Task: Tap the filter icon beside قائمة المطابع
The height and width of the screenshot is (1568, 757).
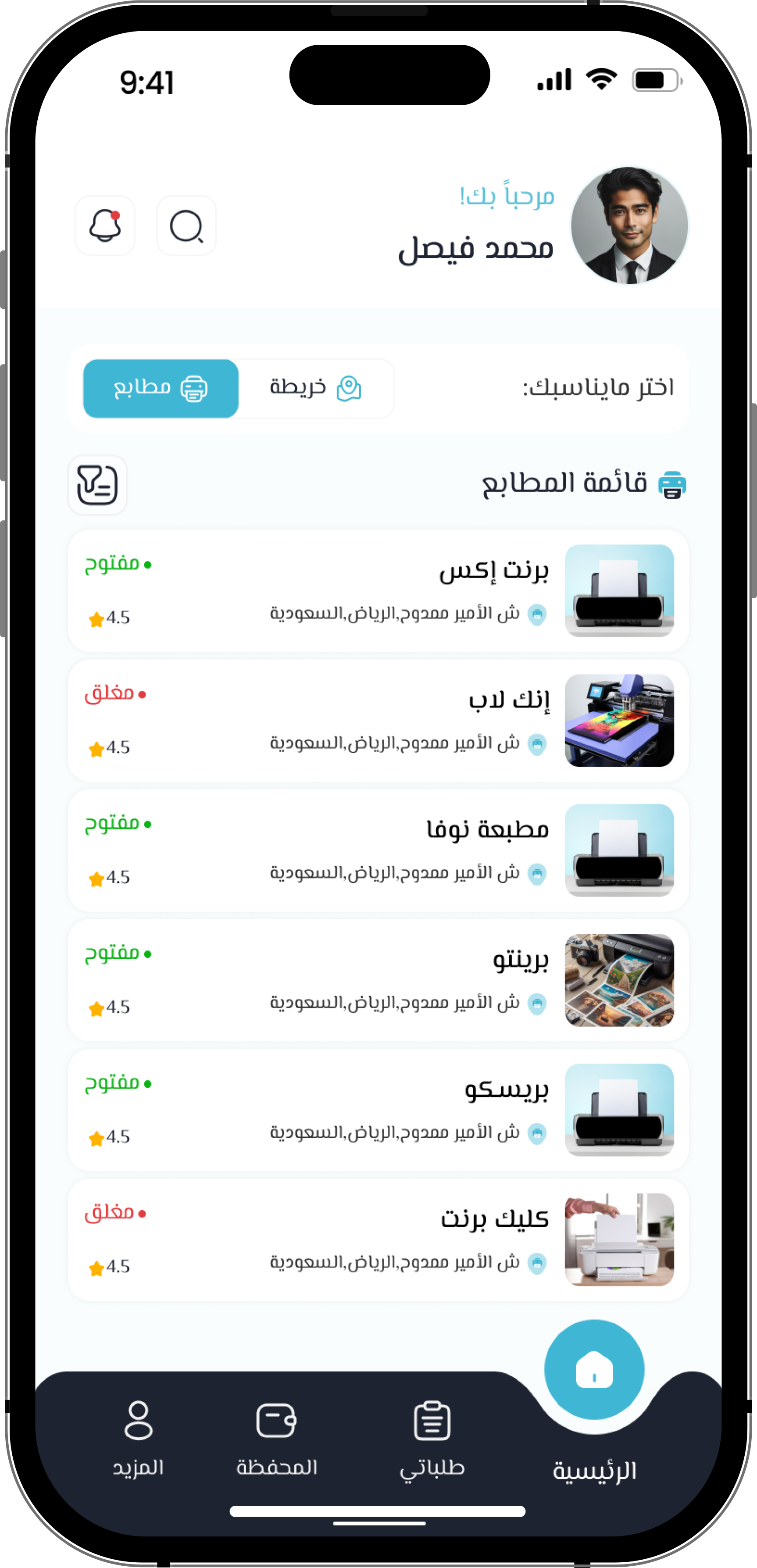Action: [x=97, y=486]
